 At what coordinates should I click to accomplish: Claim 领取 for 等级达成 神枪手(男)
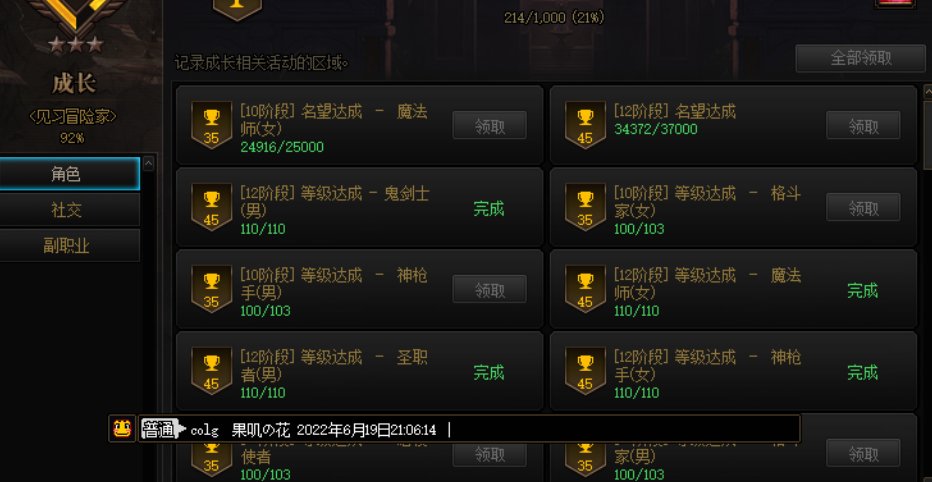pos(489,289)
